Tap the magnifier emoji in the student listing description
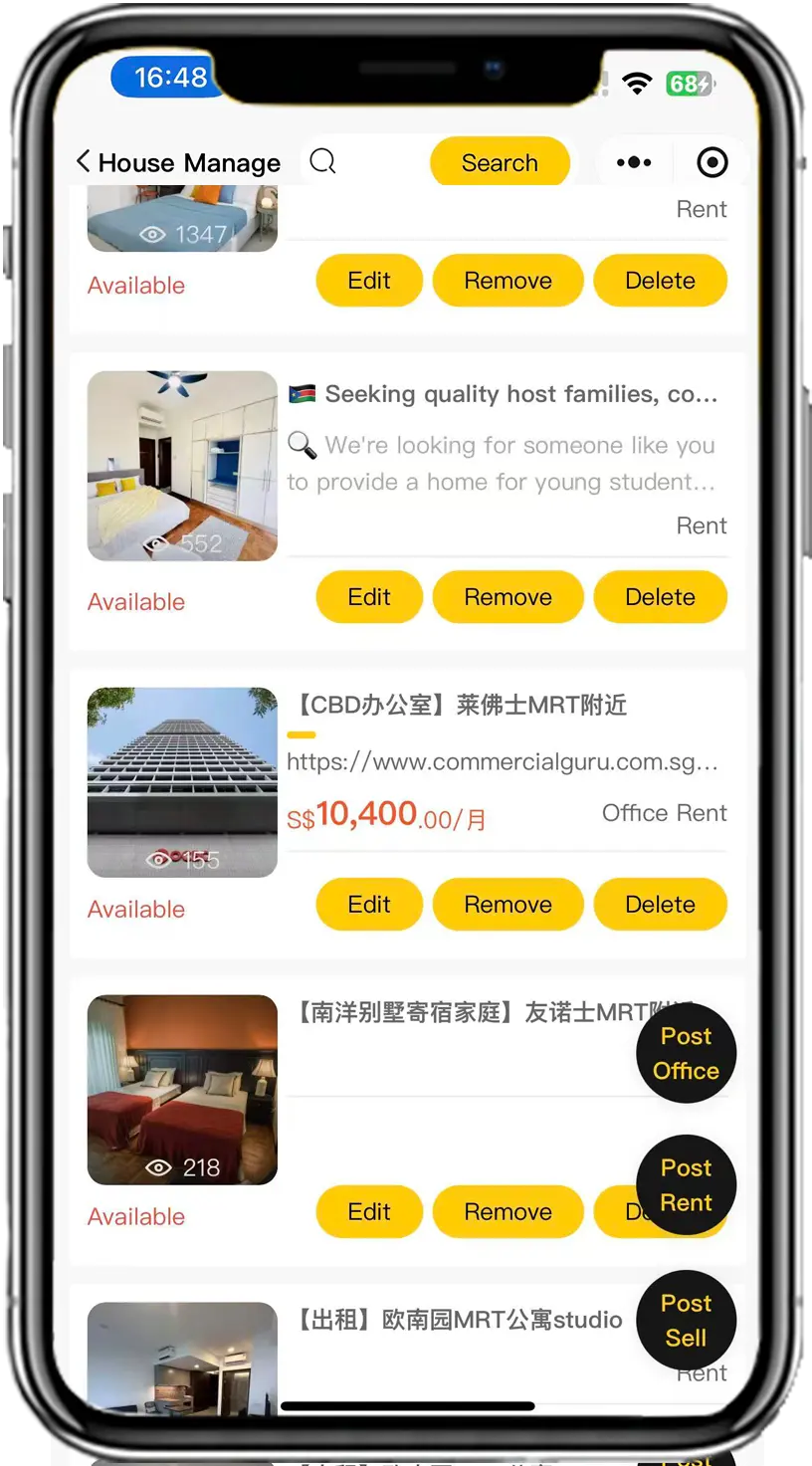Viewport: 812px width, 1466px height. 303,447
